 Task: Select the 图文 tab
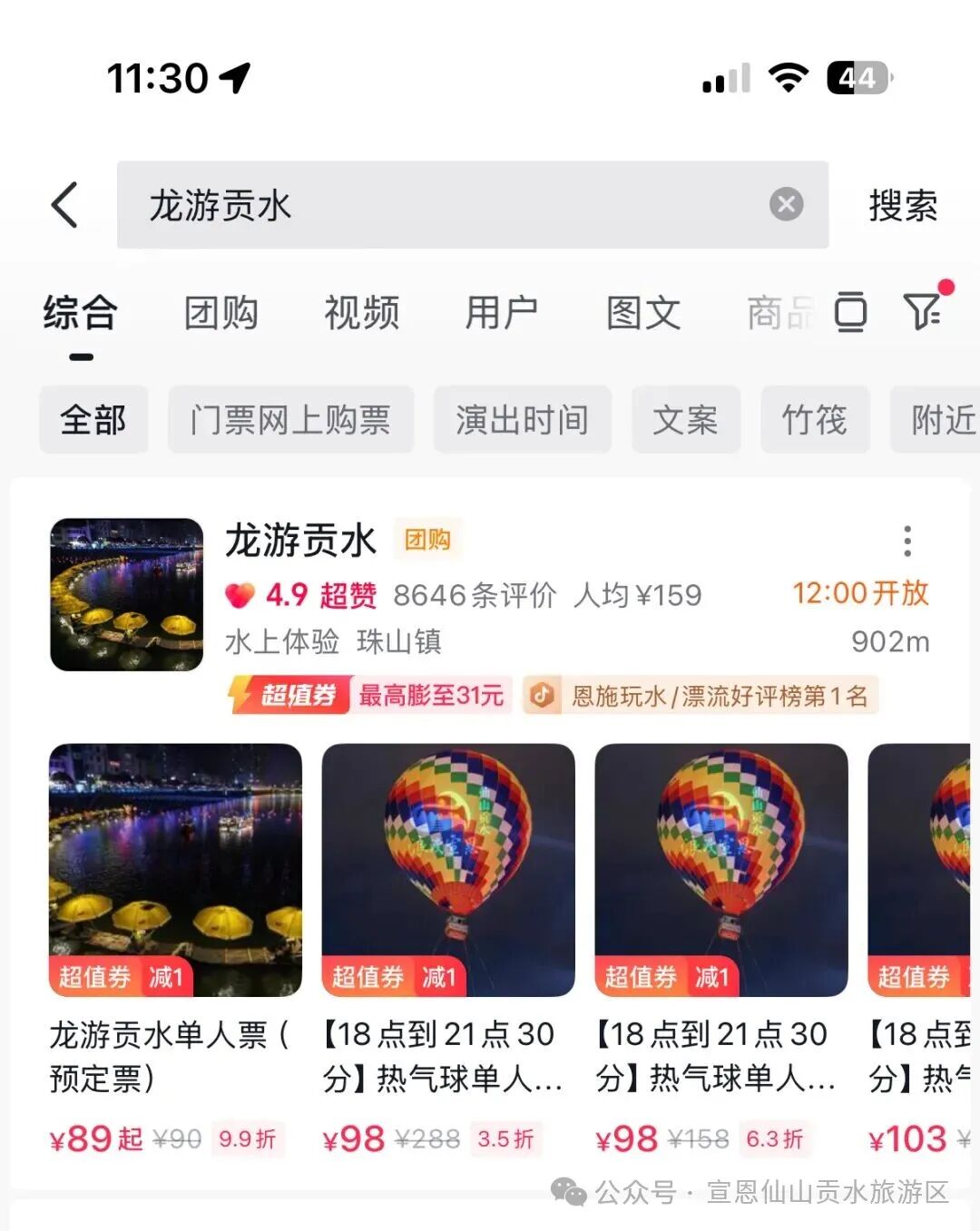point(643,313)
